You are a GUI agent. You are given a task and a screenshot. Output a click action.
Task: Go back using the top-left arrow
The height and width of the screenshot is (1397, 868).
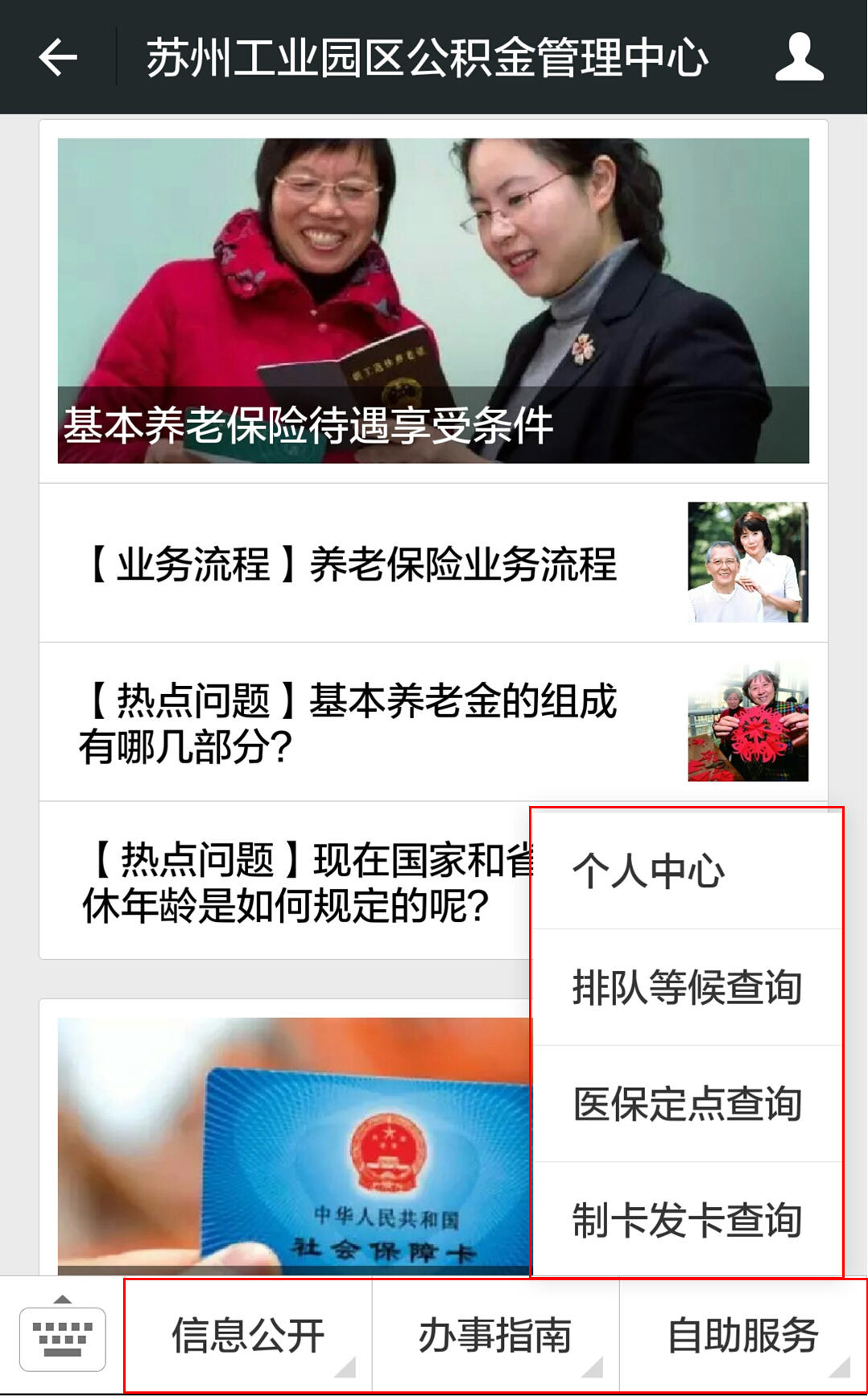coord(58,57)
